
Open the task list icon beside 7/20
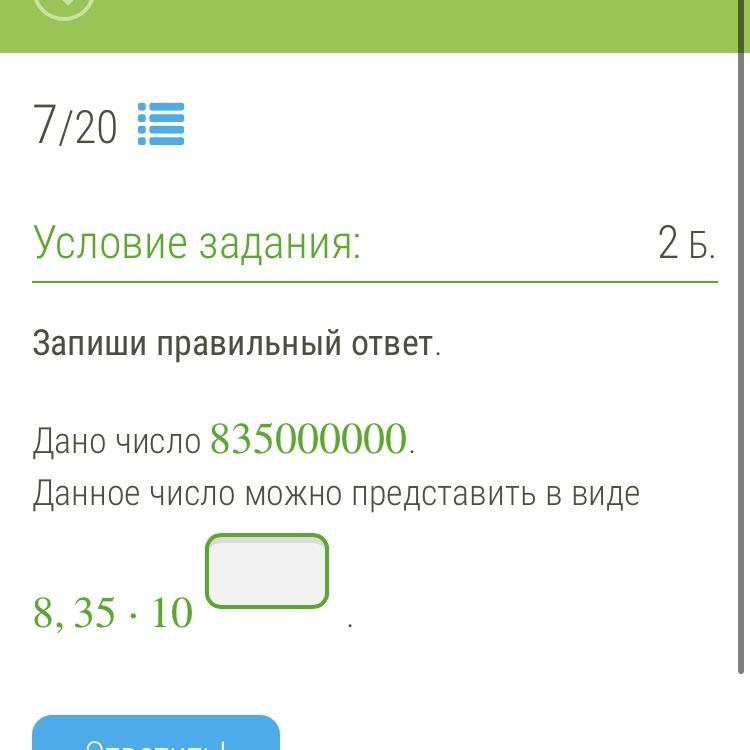(x=160, y=125)
